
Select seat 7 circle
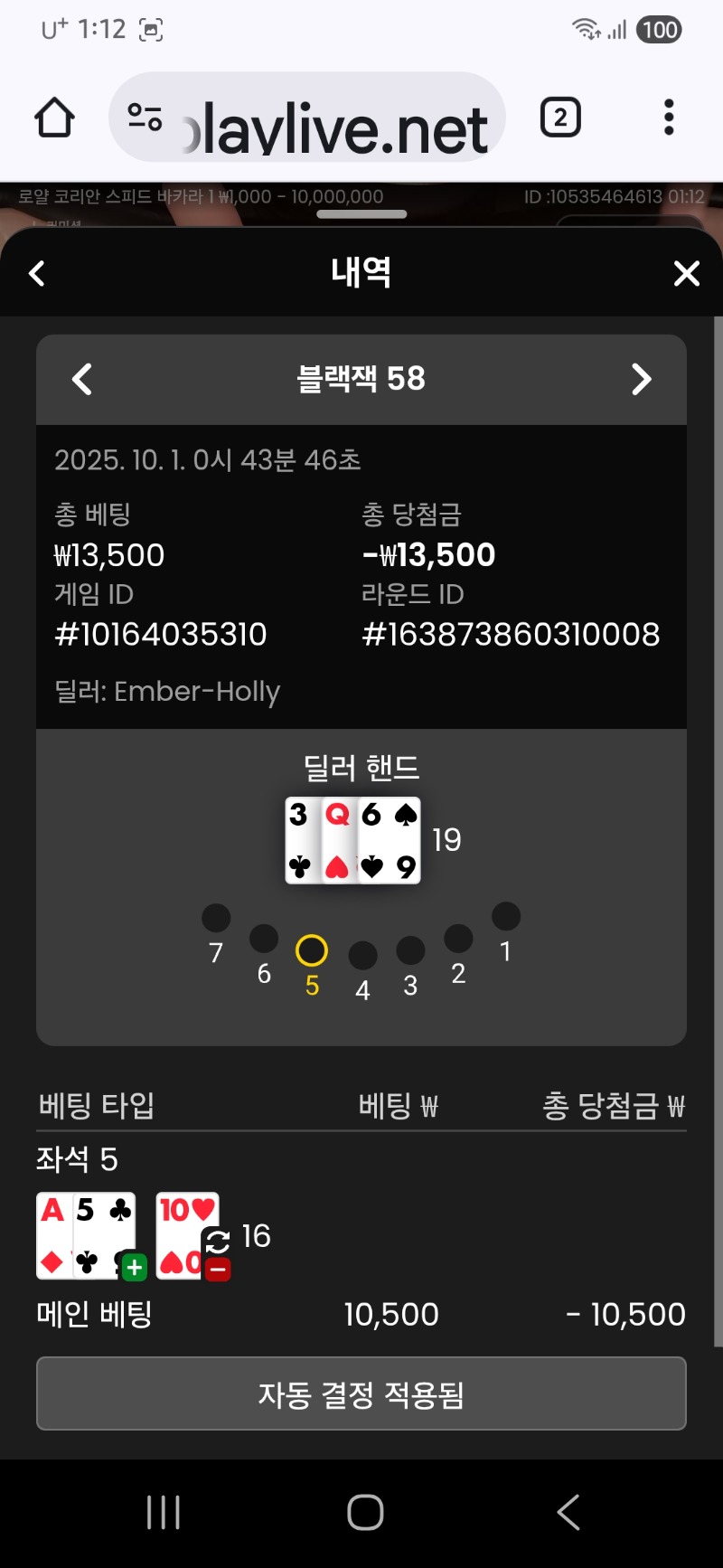coord(216,918)
